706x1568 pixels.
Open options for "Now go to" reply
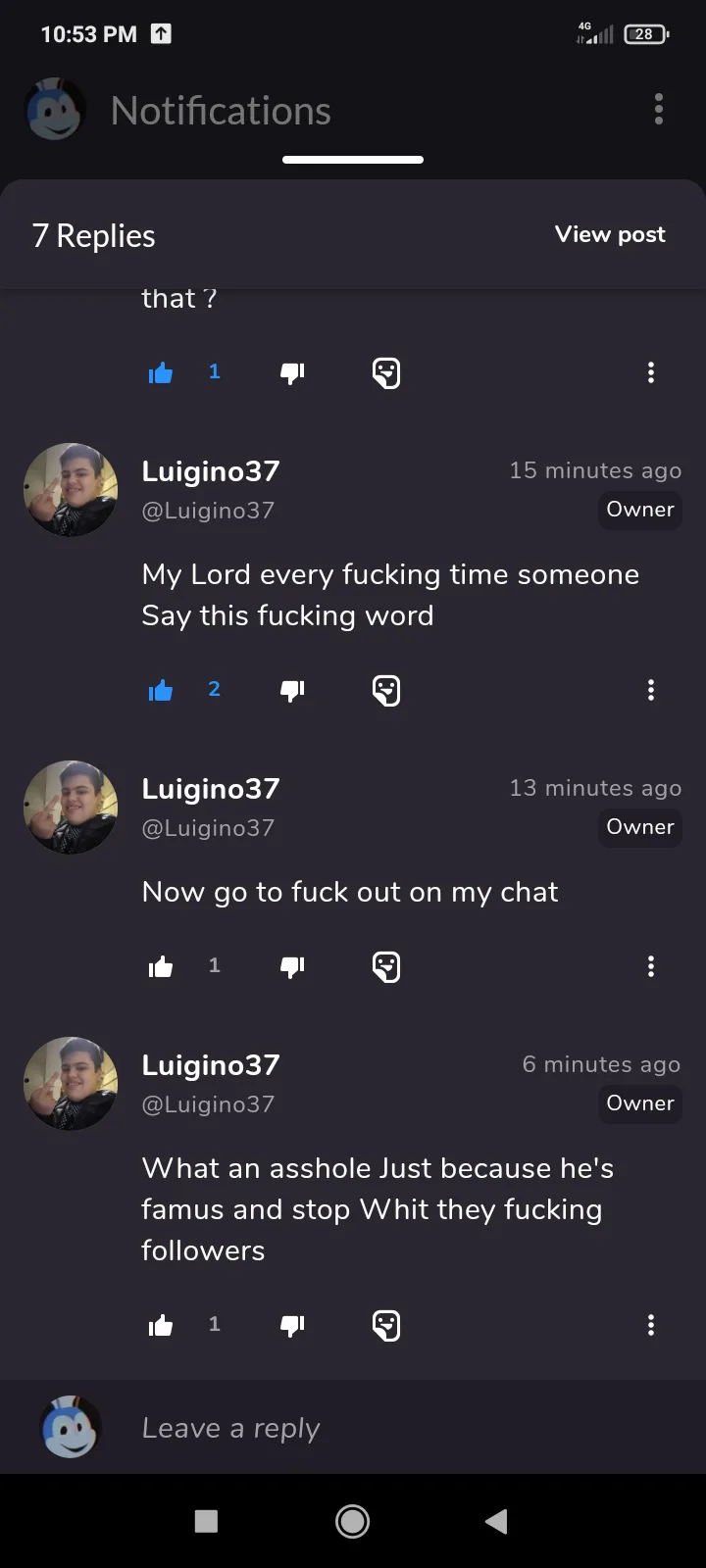(651, 967)
